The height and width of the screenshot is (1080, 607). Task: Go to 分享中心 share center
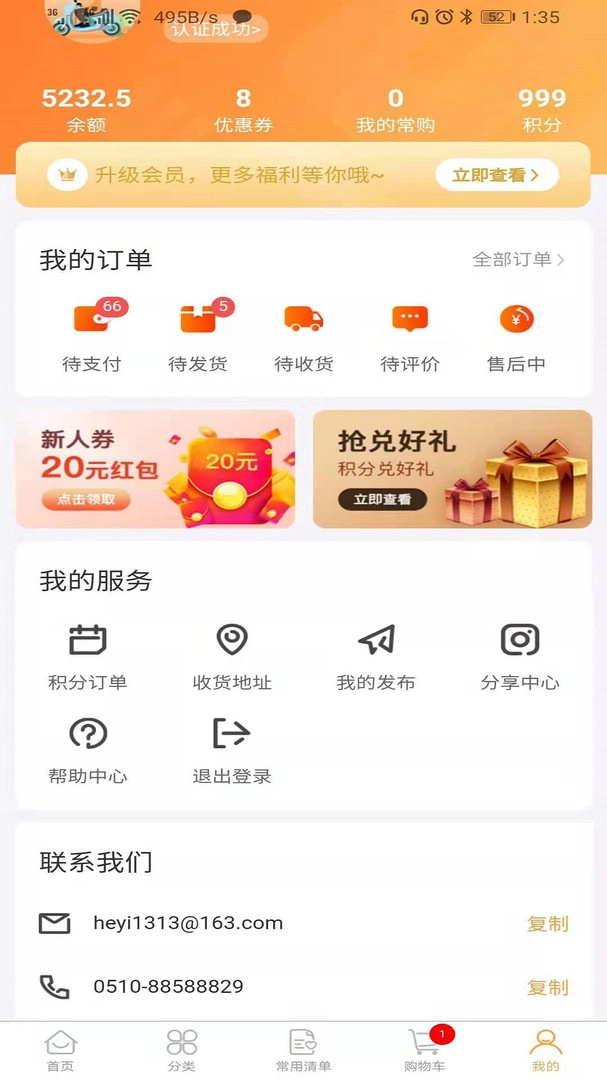pos(520,656)
